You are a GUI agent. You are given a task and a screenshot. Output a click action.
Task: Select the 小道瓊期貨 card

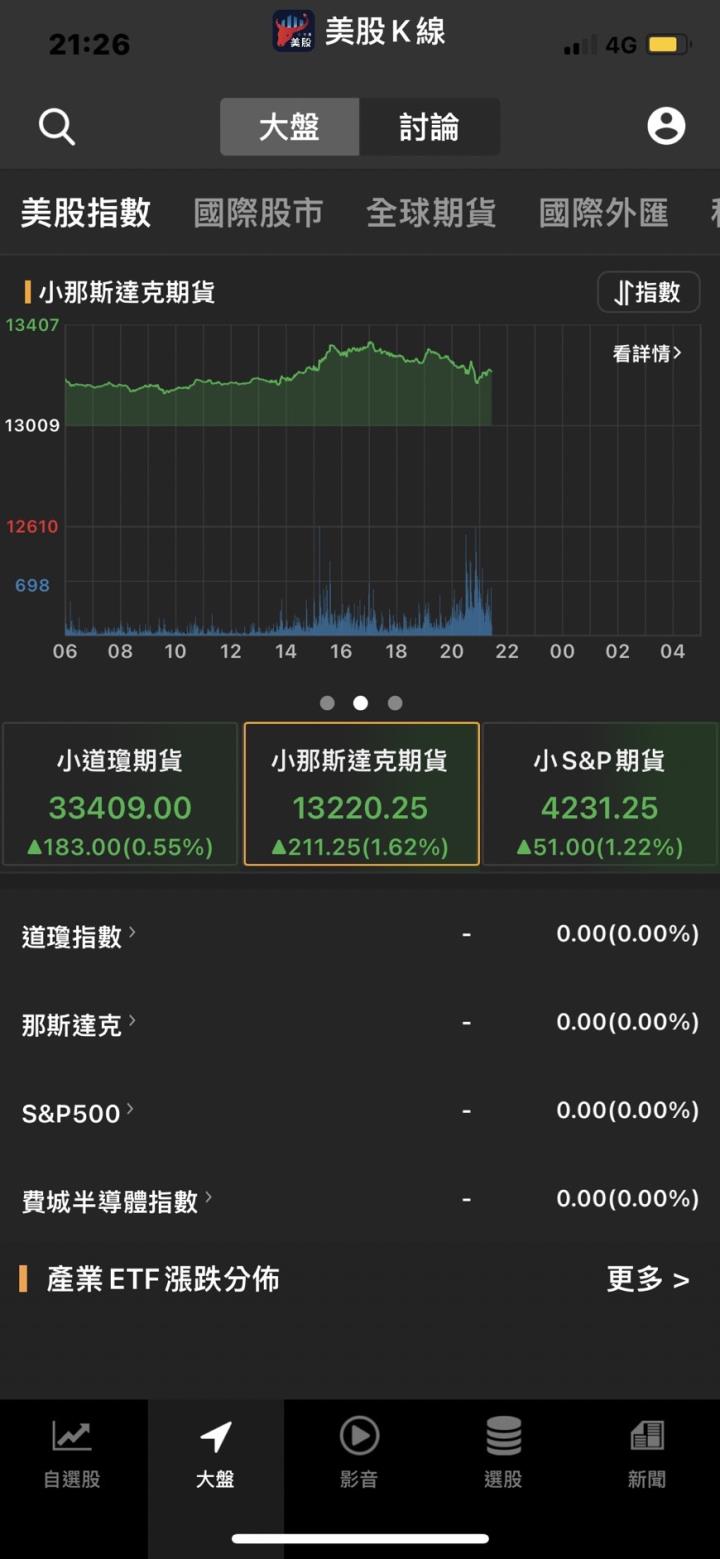coord(120,794)
